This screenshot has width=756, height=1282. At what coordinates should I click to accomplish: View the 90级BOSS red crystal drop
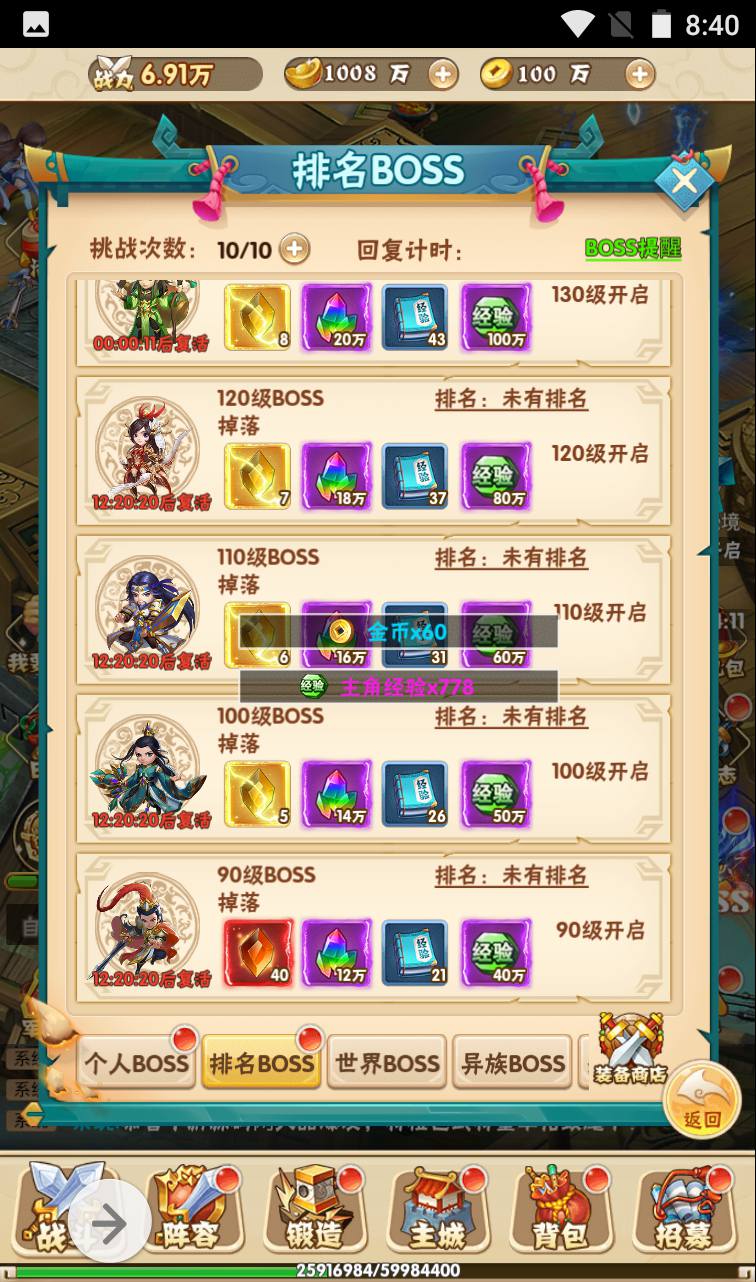258,953
